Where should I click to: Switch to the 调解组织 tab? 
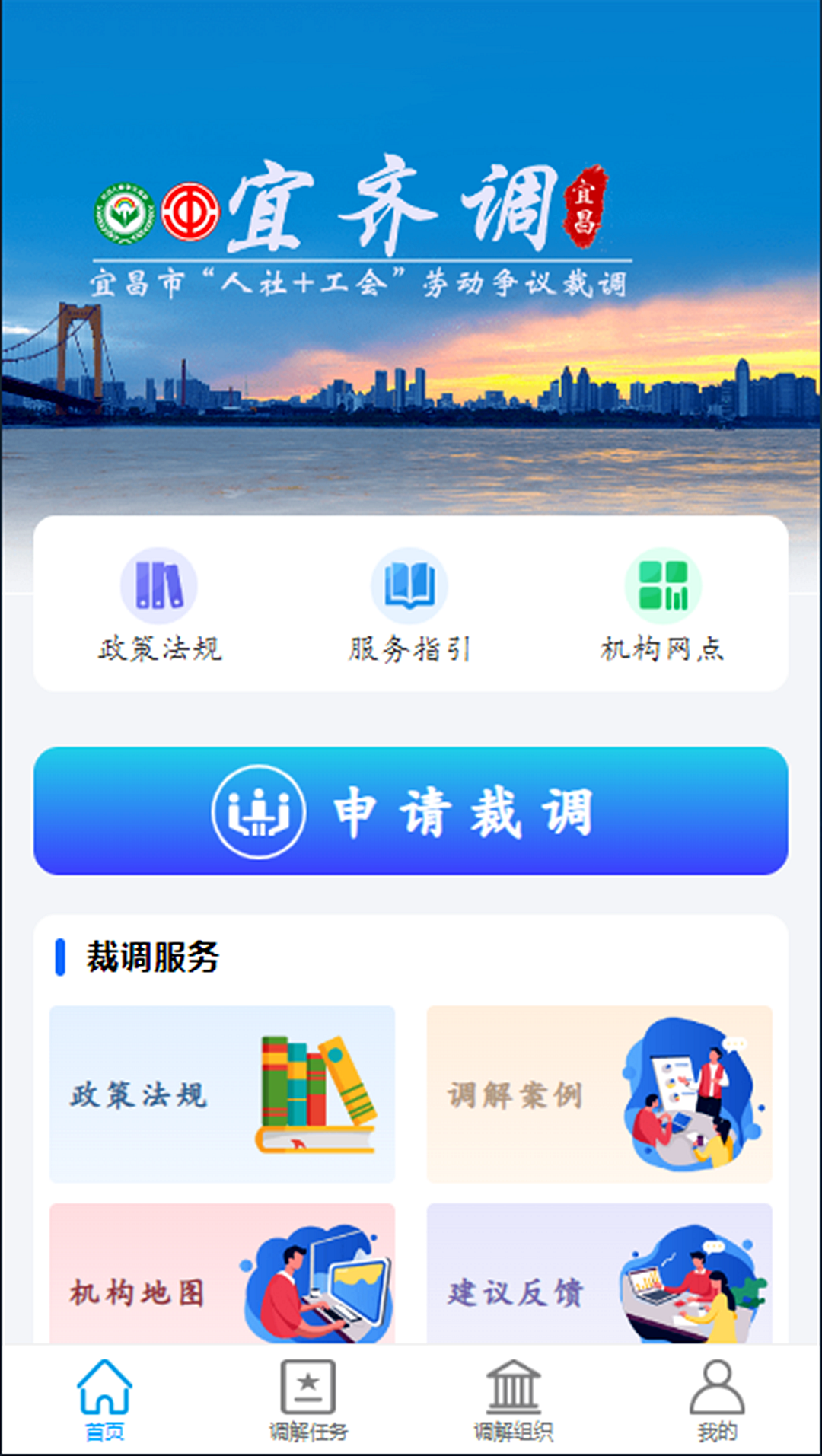(513, 1400)
